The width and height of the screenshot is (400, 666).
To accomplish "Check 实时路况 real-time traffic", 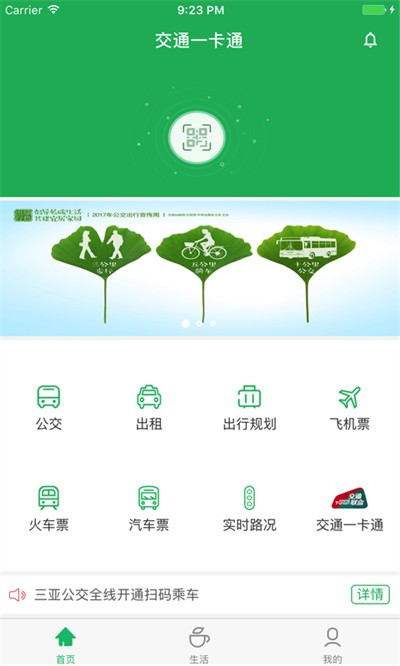I will (249, 509).
